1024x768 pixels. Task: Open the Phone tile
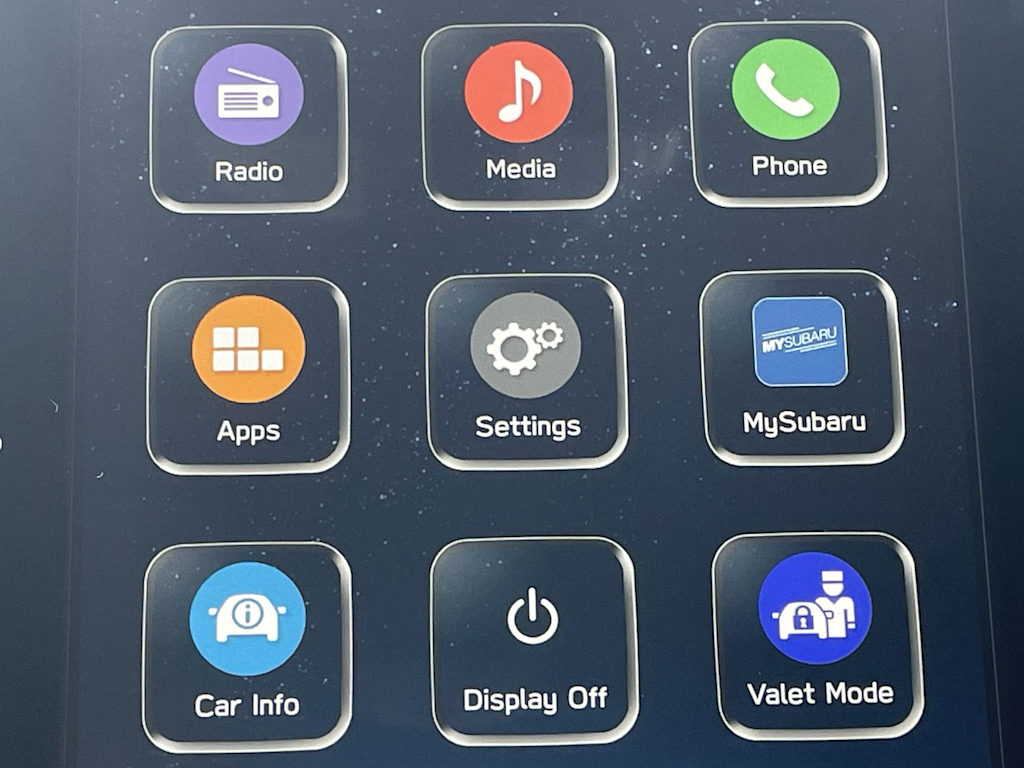(788, 113)
